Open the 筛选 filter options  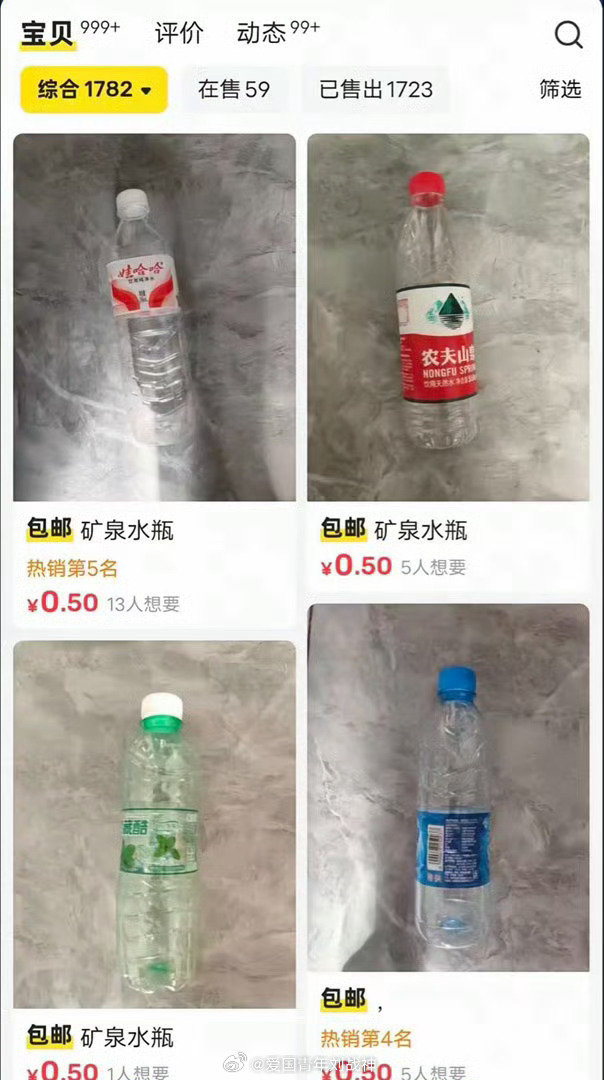560,90
